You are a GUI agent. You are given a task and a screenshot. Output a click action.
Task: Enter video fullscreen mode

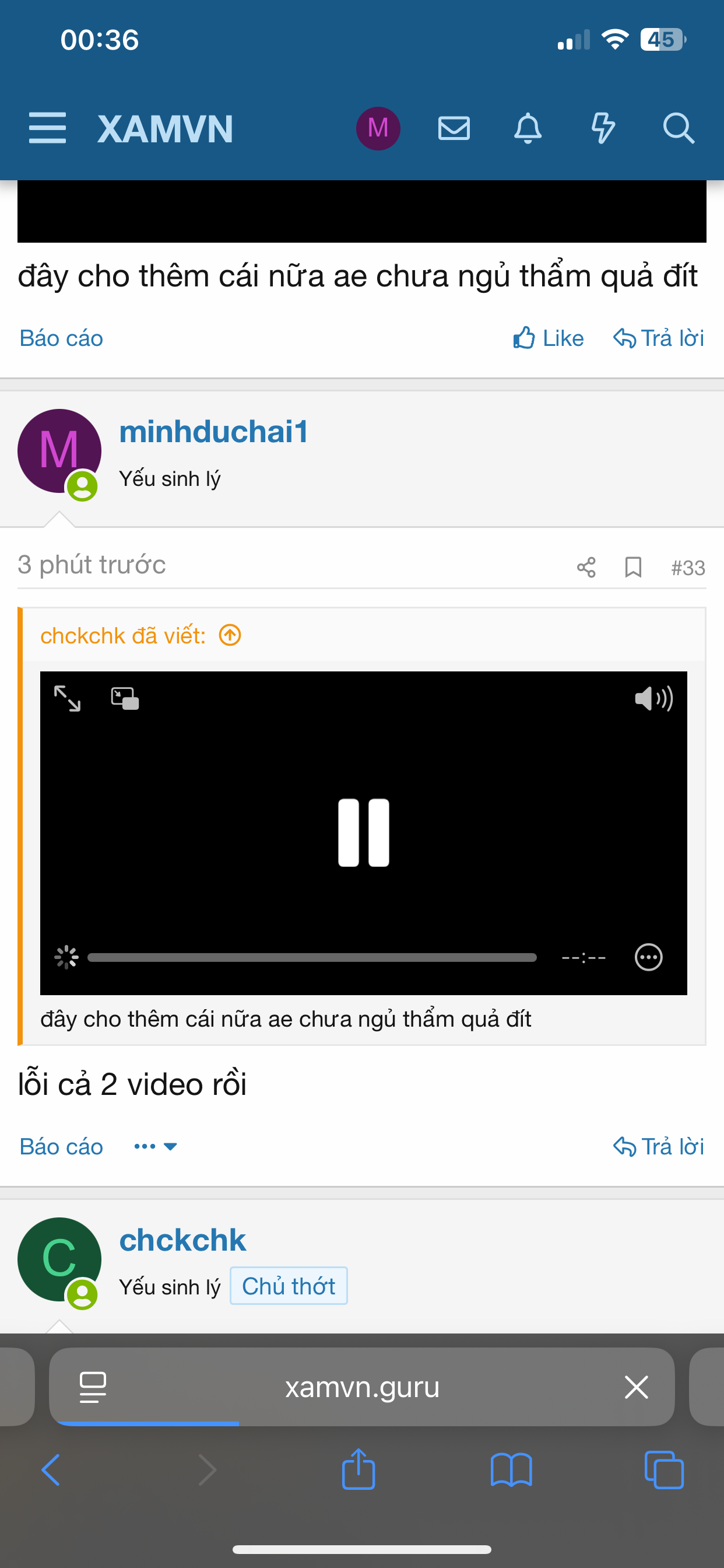(67, 698)
